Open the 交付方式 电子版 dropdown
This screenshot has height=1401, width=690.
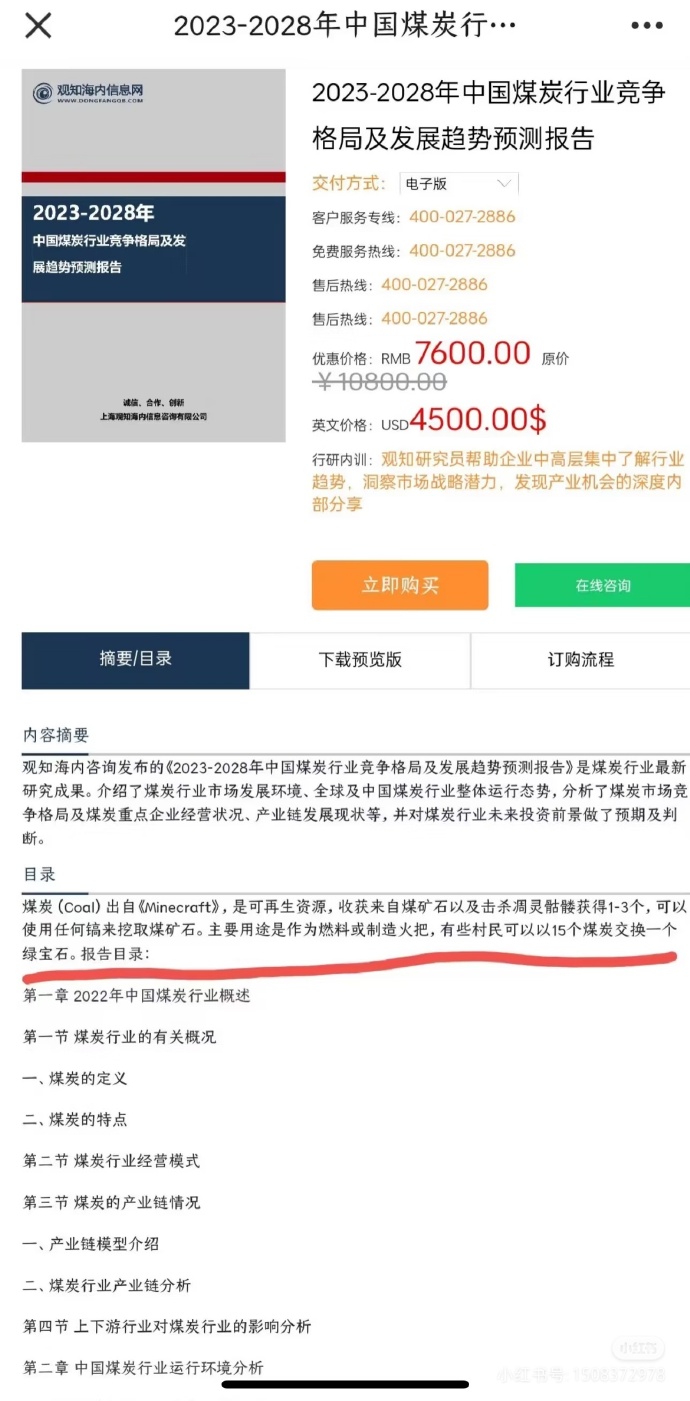(x=458, y=184)
